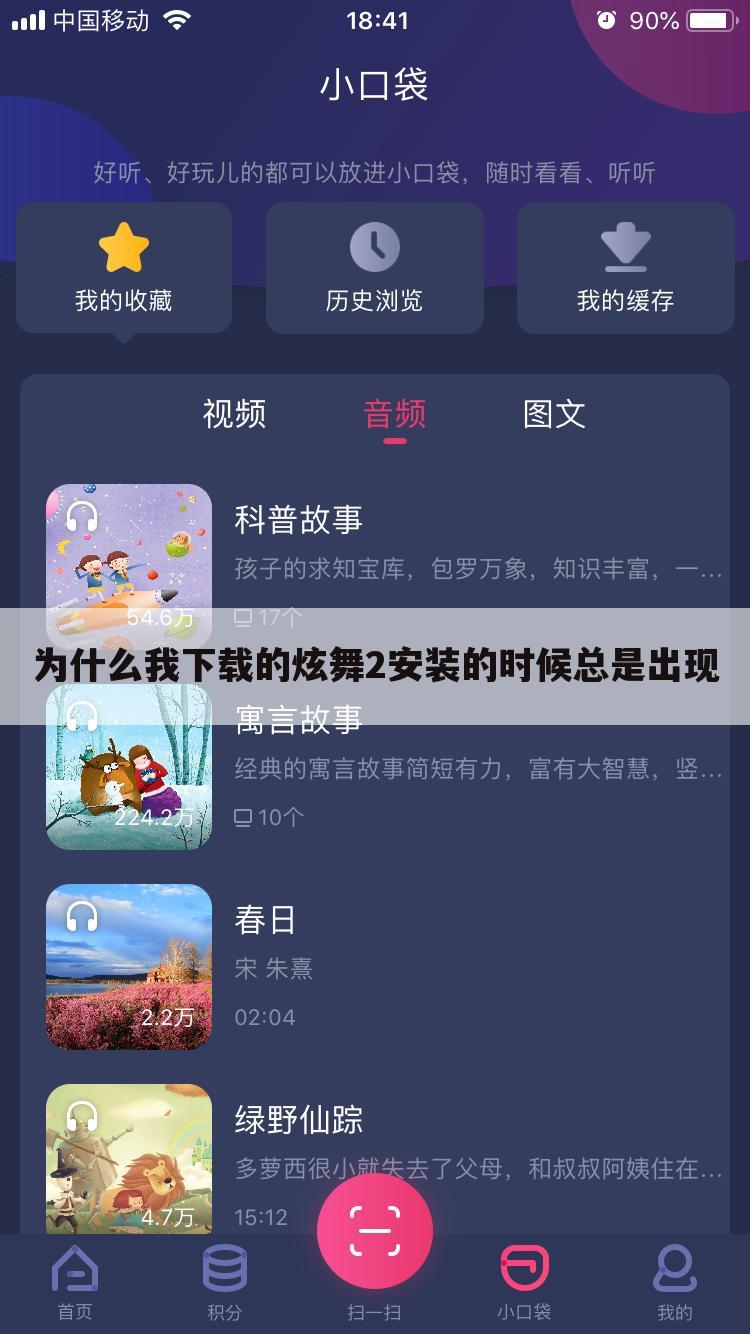
Task: Switch to the 积分 points tab
Action: coord(224,1283)
